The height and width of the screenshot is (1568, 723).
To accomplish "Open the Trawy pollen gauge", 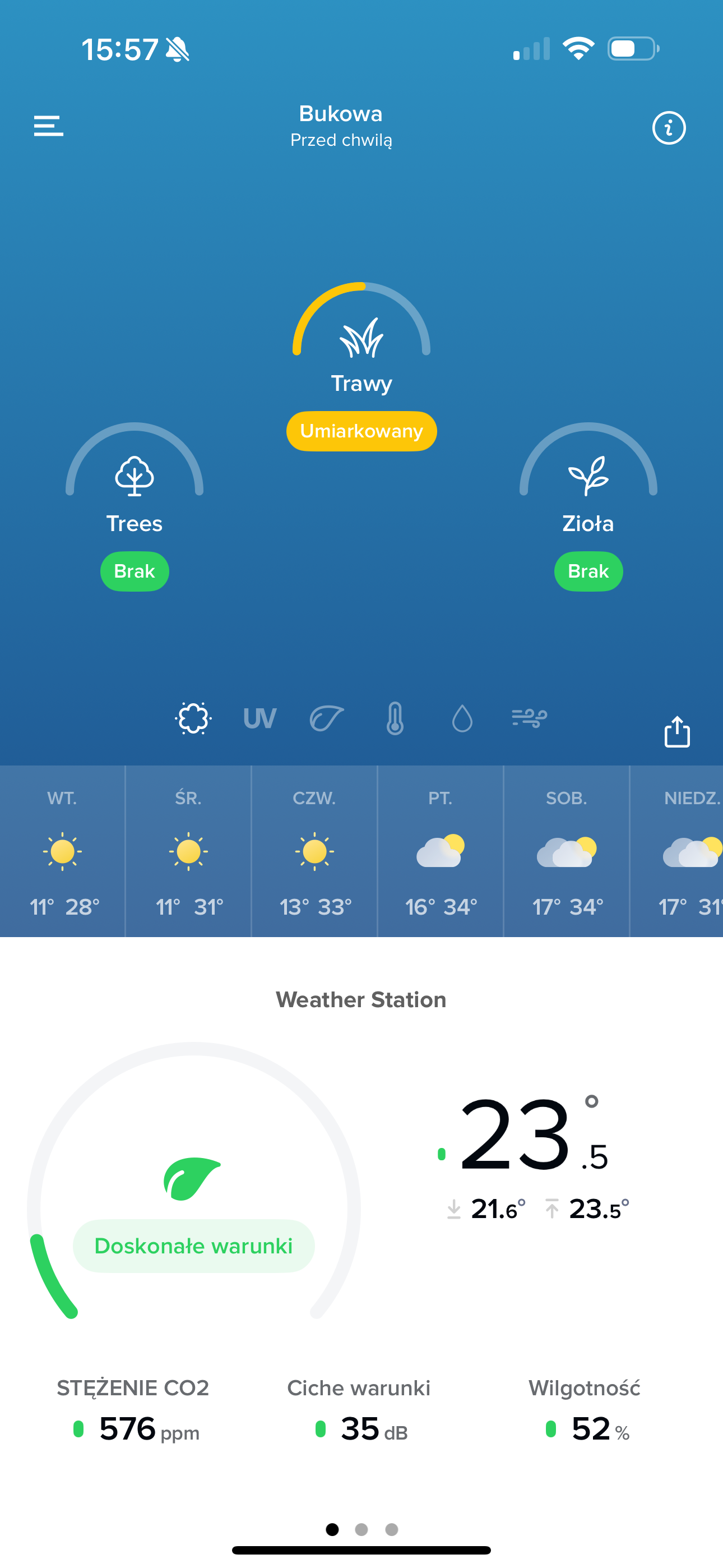I will pos(361,341).
